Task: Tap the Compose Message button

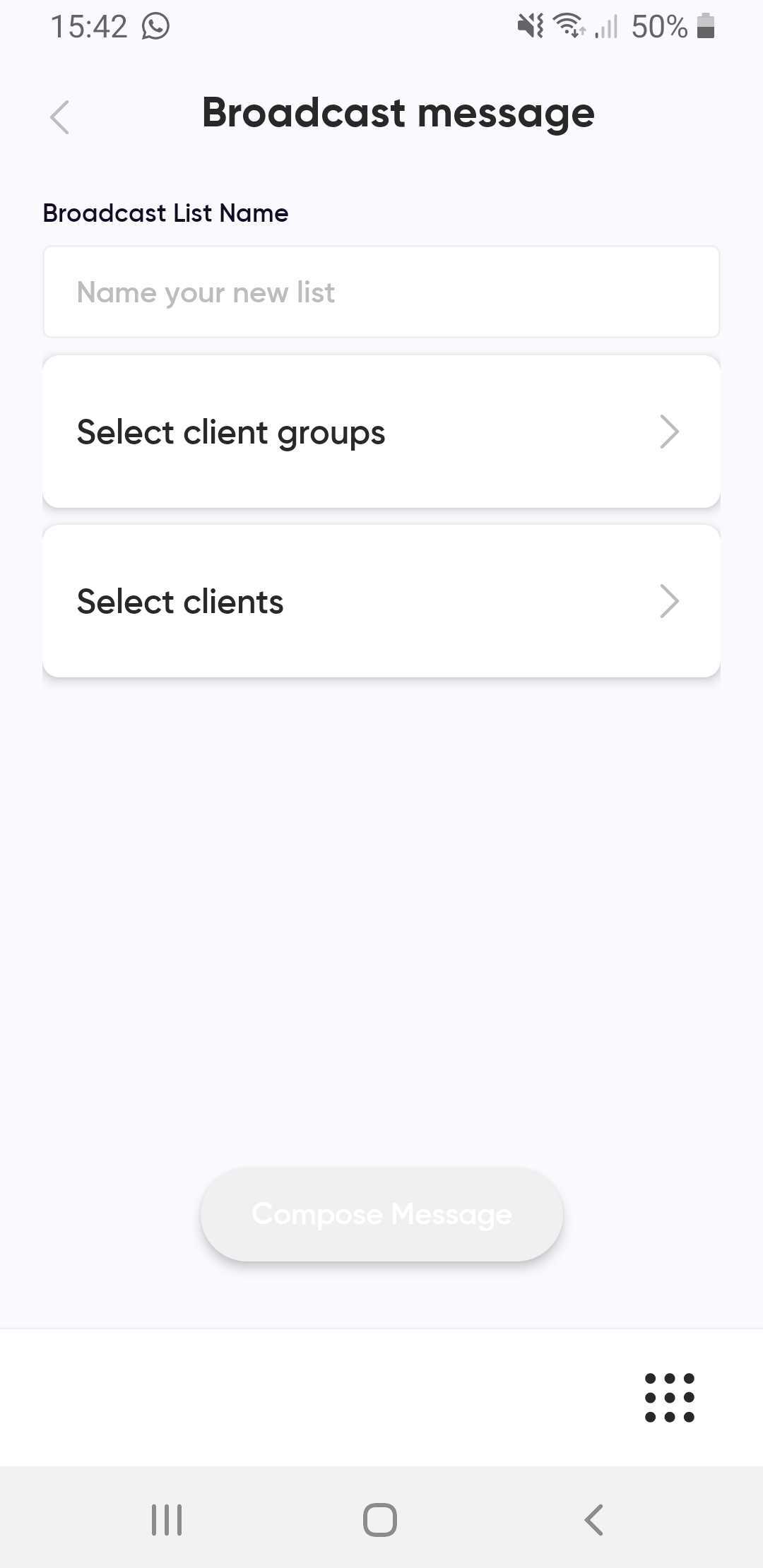Action: 381,1214
